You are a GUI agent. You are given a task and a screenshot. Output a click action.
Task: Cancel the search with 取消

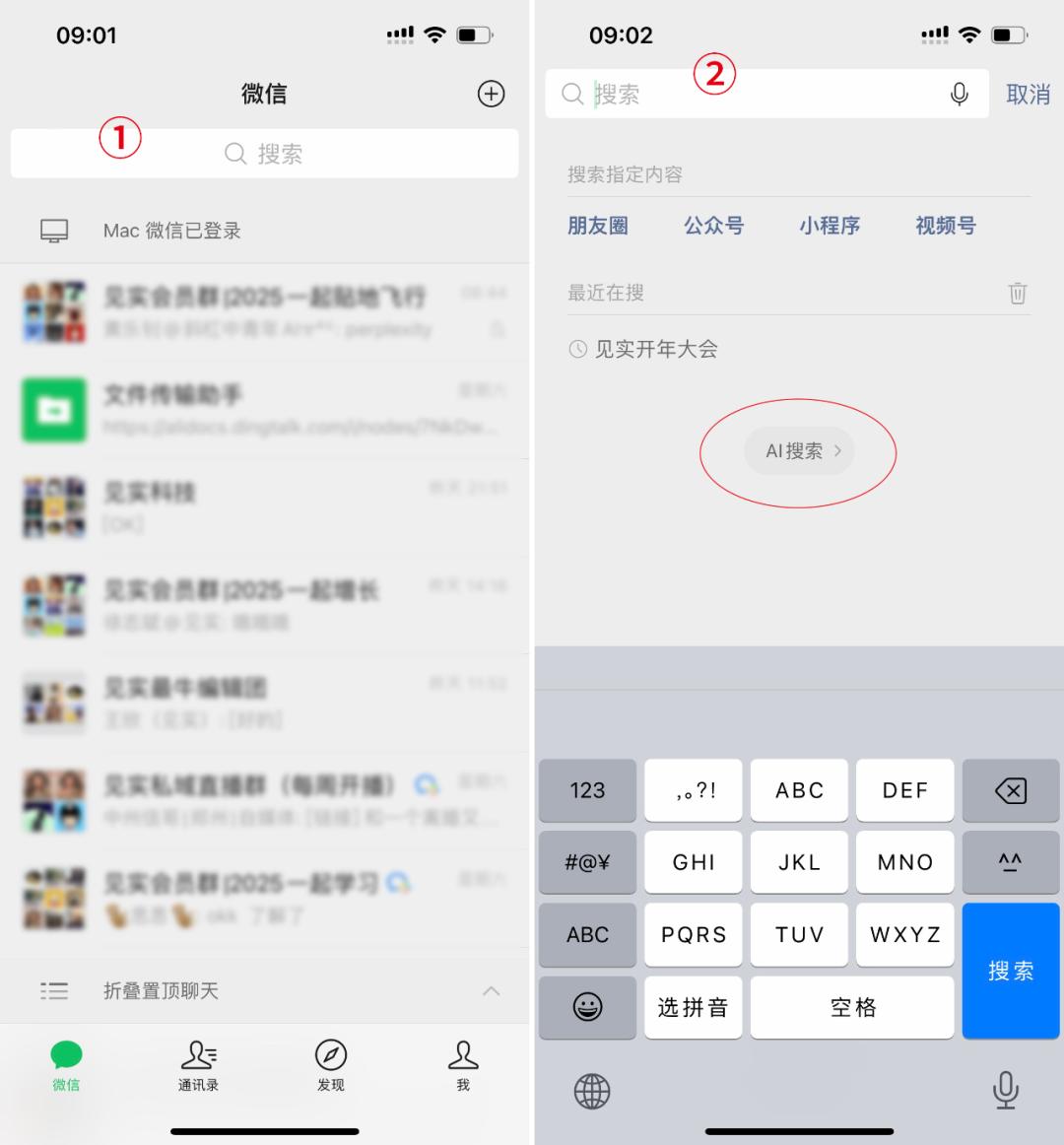point(1028,95)
